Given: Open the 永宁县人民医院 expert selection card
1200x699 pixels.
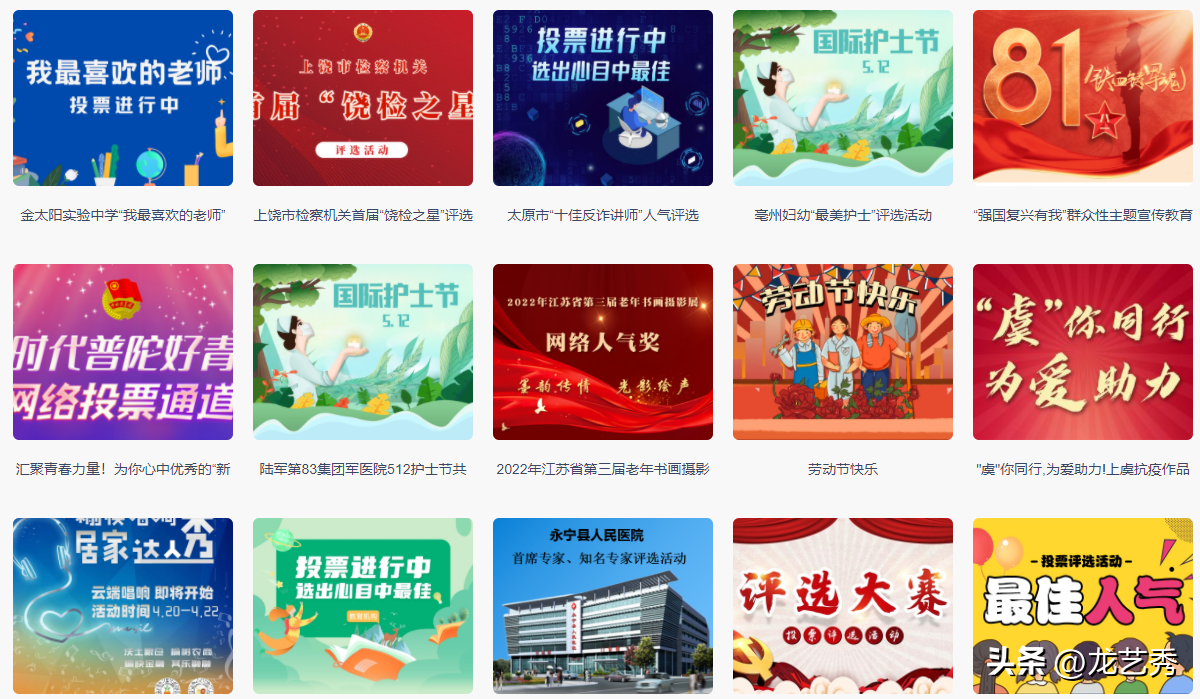Looking at the screenshot, I should coord(603,606).
